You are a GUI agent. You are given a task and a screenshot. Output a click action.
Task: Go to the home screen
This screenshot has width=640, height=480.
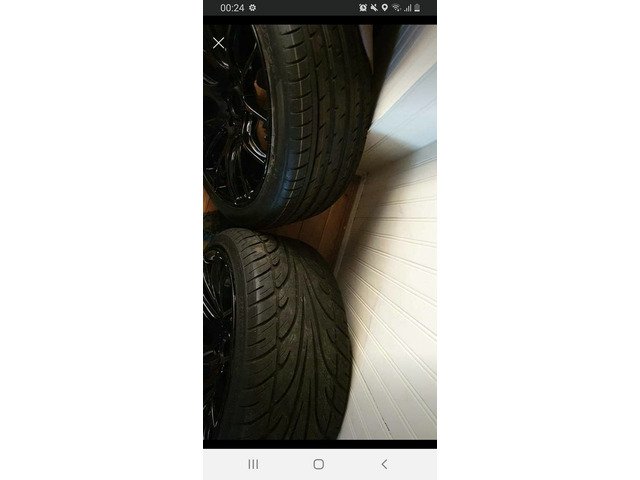[x=318, y=464]
